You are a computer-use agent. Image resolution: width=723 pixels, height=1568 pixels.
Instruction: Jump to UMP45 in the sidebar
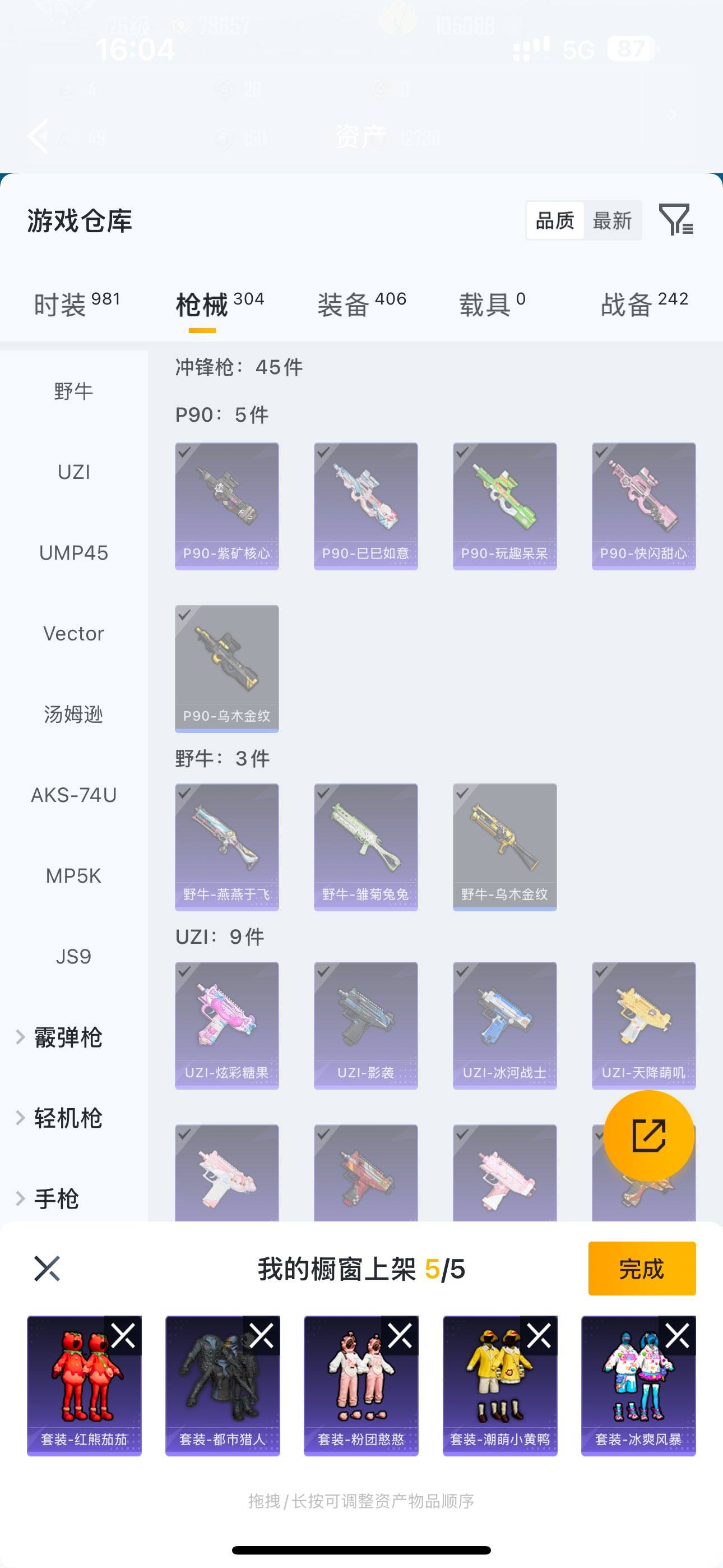click(73, 553)
